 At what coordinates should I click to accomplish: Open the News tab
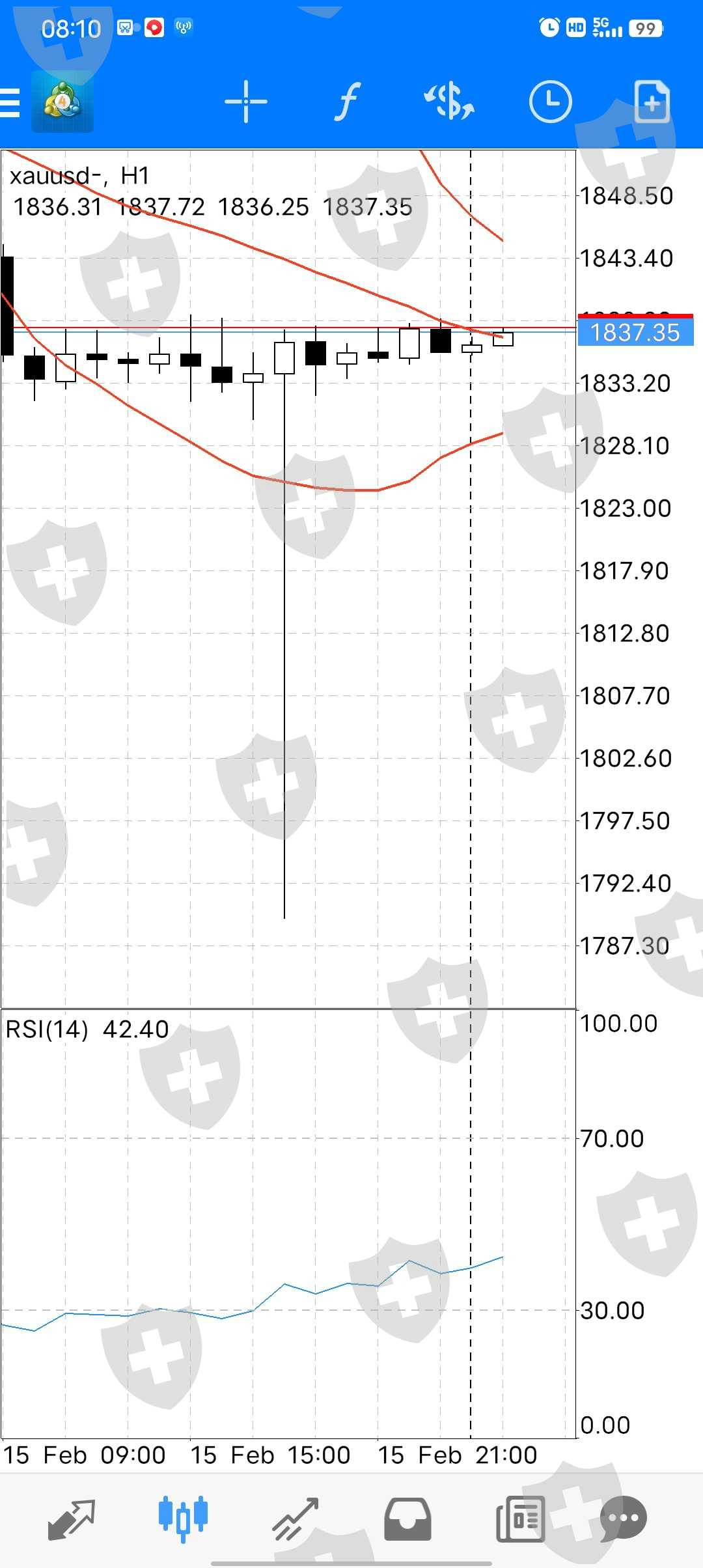tap(520, 1520)
